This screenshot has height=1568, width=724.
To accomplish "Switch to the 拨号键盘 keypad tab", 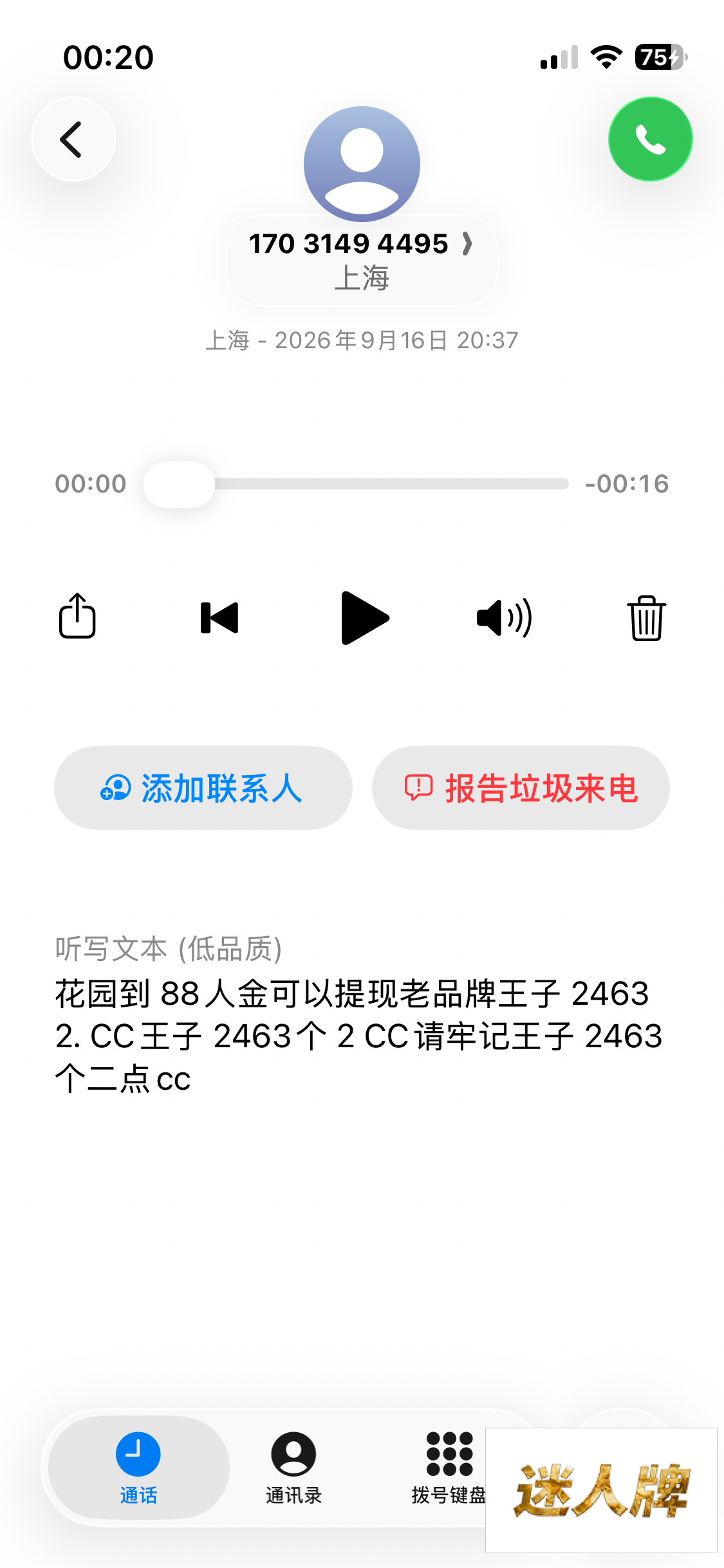I will [449, 1468].
